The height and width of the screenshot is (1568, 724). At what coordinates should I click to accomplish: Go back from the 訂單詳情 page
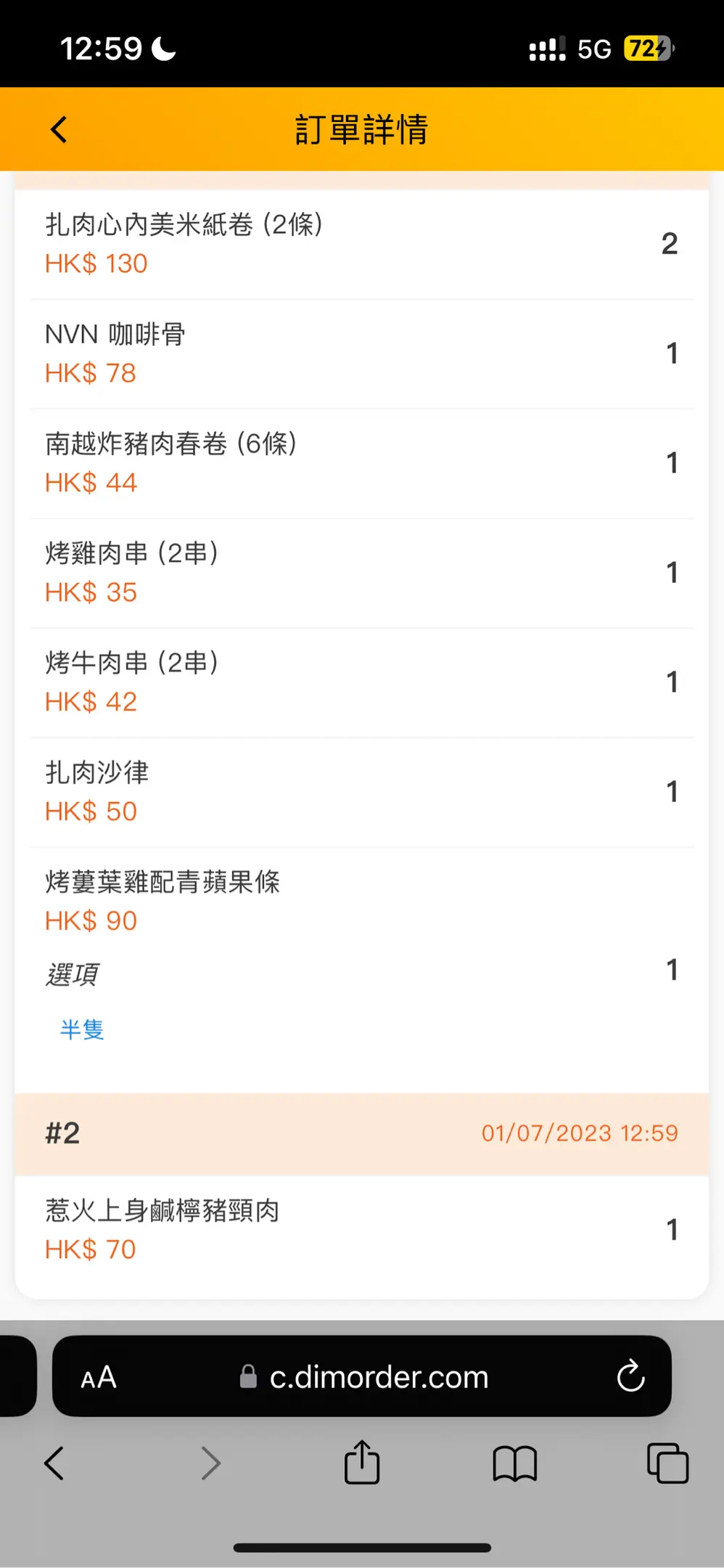tap(59, 130)
